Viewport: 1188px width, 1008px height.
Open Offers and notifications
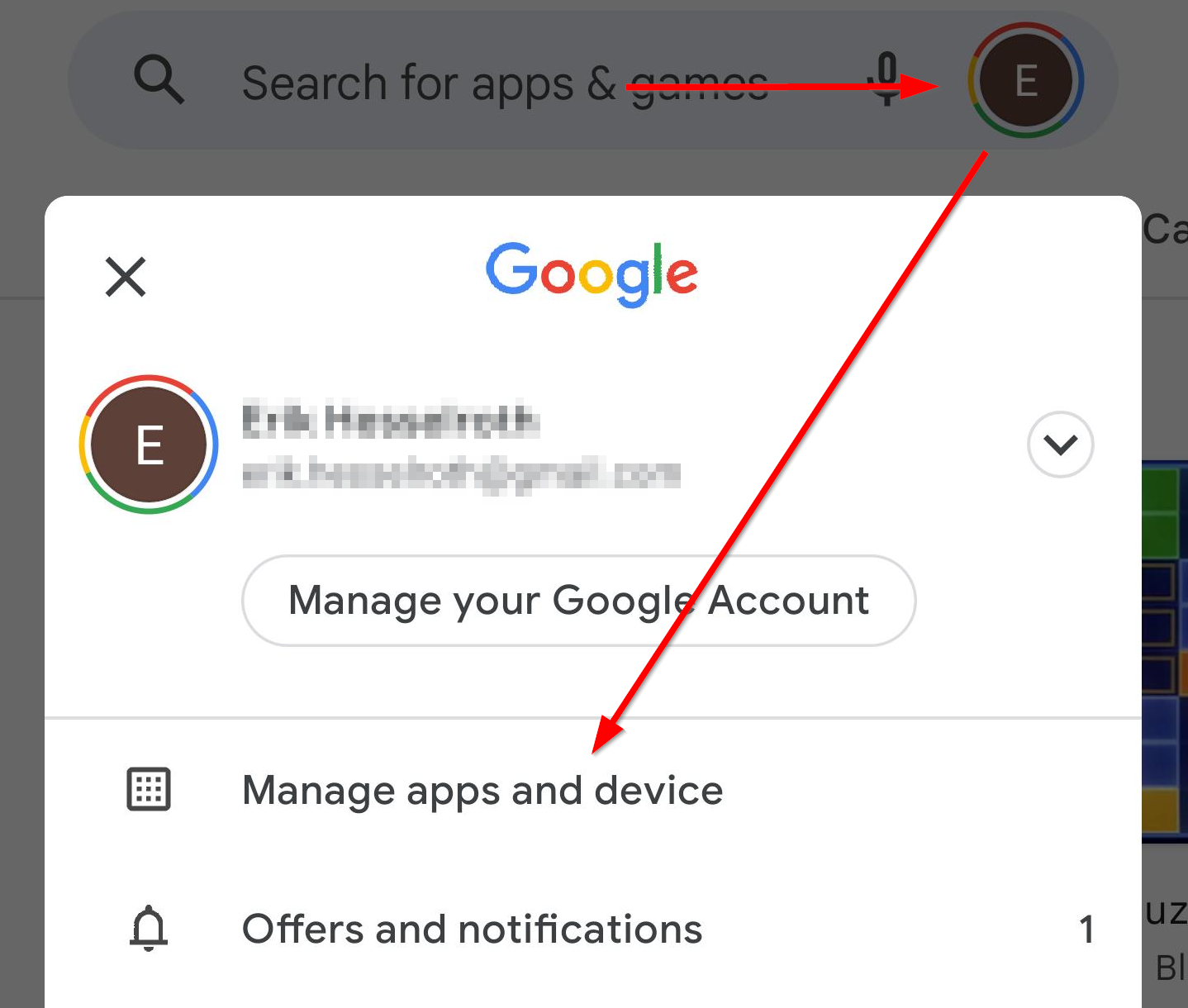[472, 930]
